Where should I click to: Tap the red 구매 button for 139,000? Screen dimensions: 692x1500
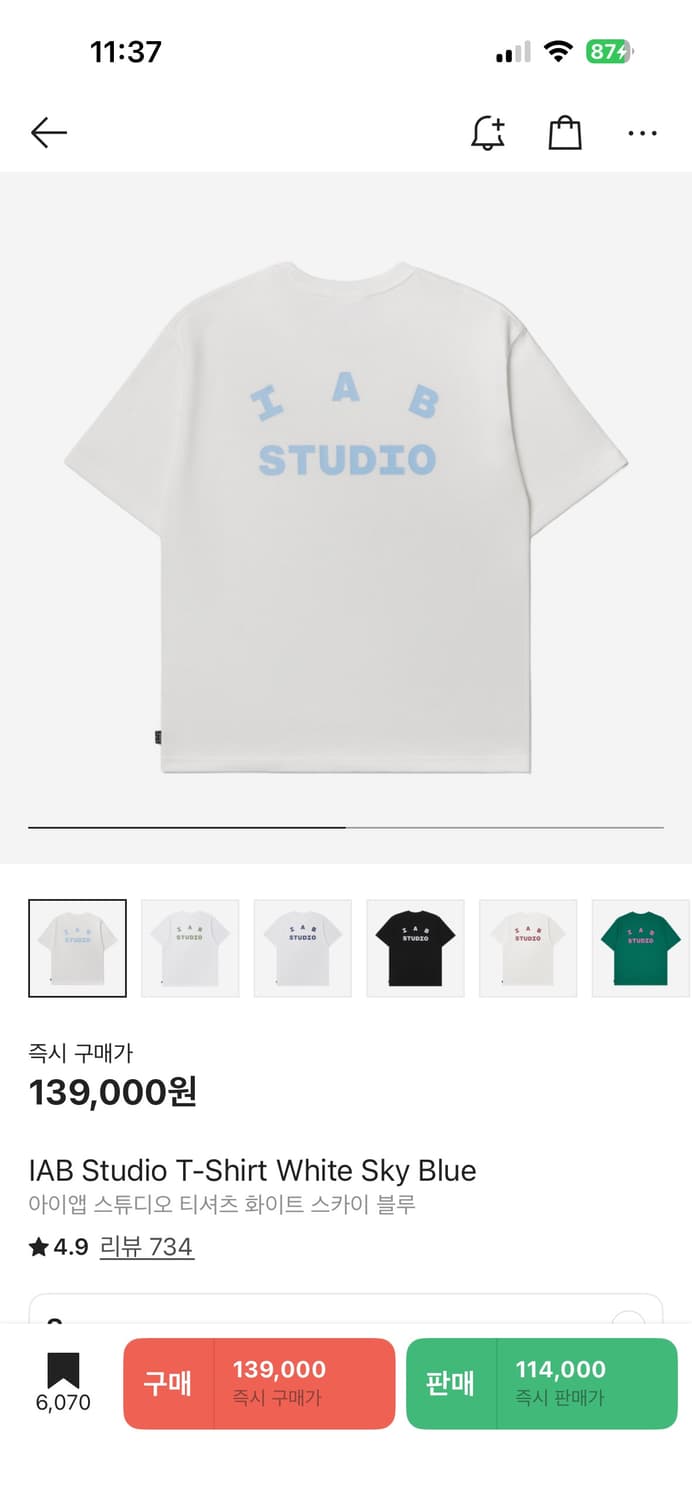point(259,1383)
